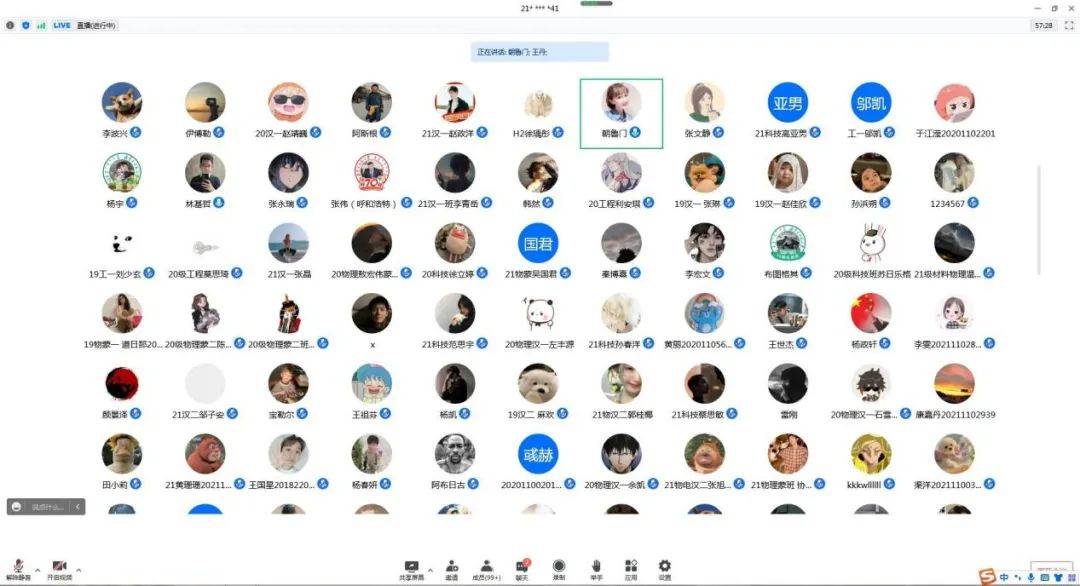Select participant tile 李波兴
This screenshot has height=586, width=1080.
121,110
